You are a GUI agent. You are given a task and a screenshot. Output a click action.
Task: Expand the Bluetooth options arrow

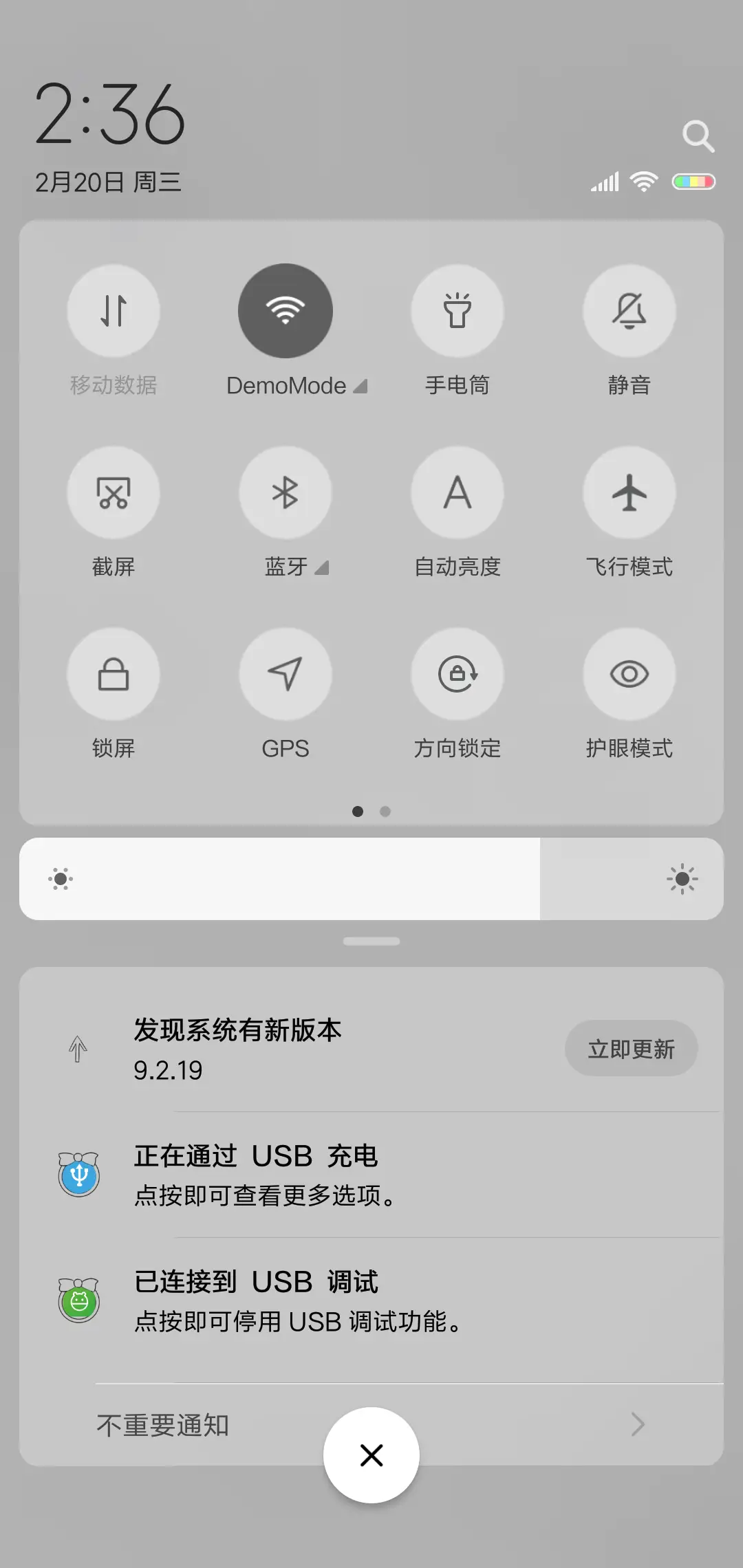(x=322, y=568)
